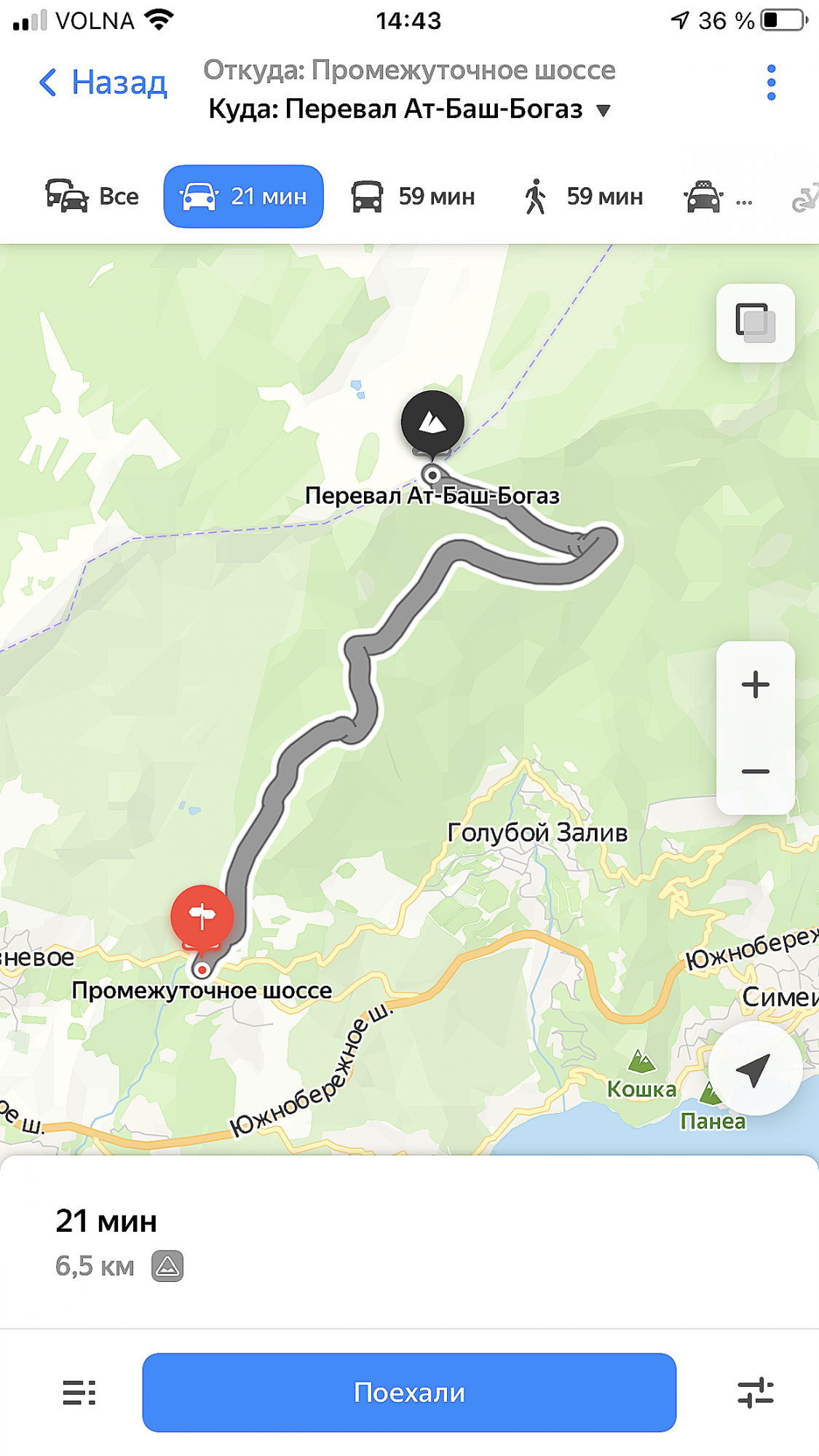Center map on my location arrow
The width and height of the screenshot is (819, 1456).
click(754, 1069)
